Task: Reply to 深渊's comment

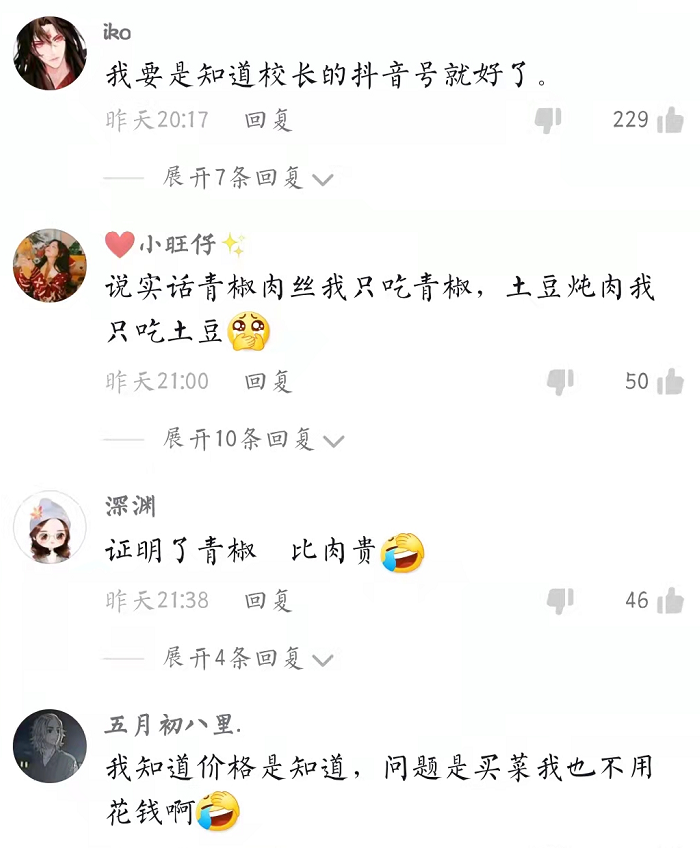Action: pyautogui.click(x=268, y=600)
